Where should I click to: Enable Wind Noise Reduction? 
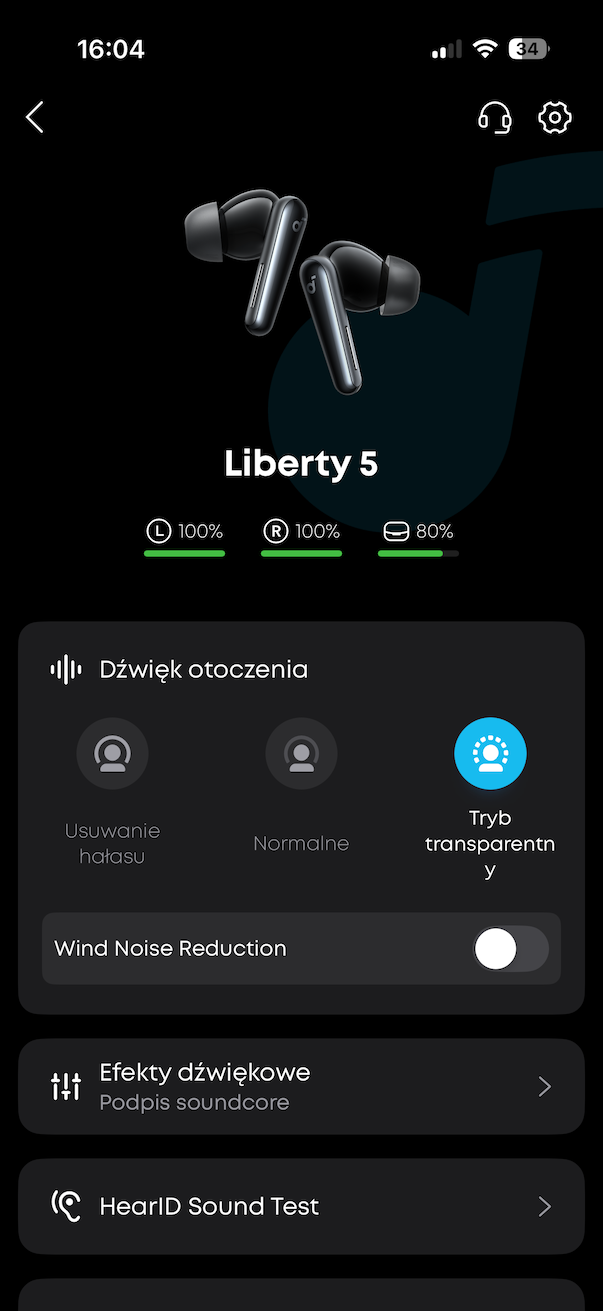tap(510, 948)
